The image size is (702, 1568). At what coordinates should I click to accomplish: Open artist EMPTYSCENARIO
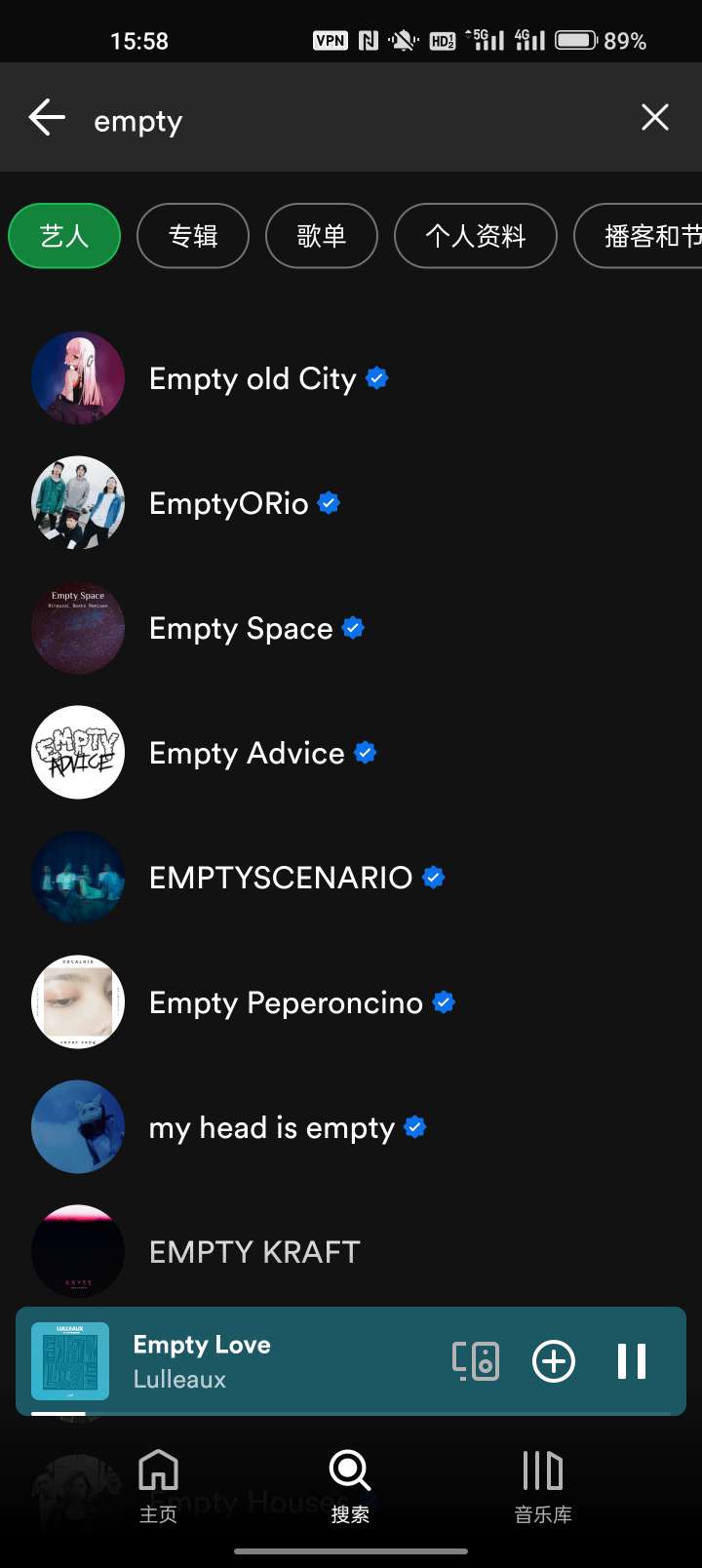[x=281, y=878]
